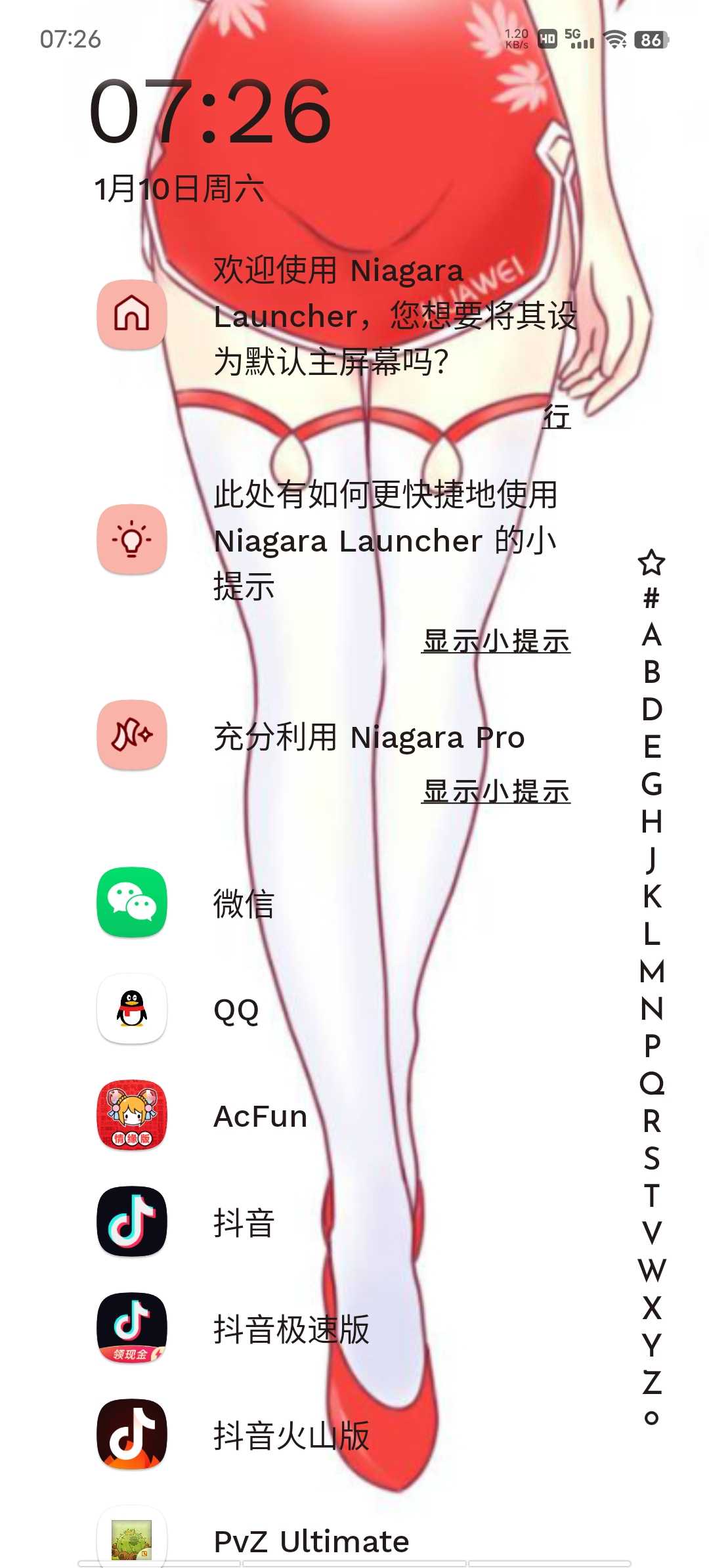Jump to letter Q in the alphabet index
The height and width of the screenshot is (1568, 709).
(x=651, y=1083)
